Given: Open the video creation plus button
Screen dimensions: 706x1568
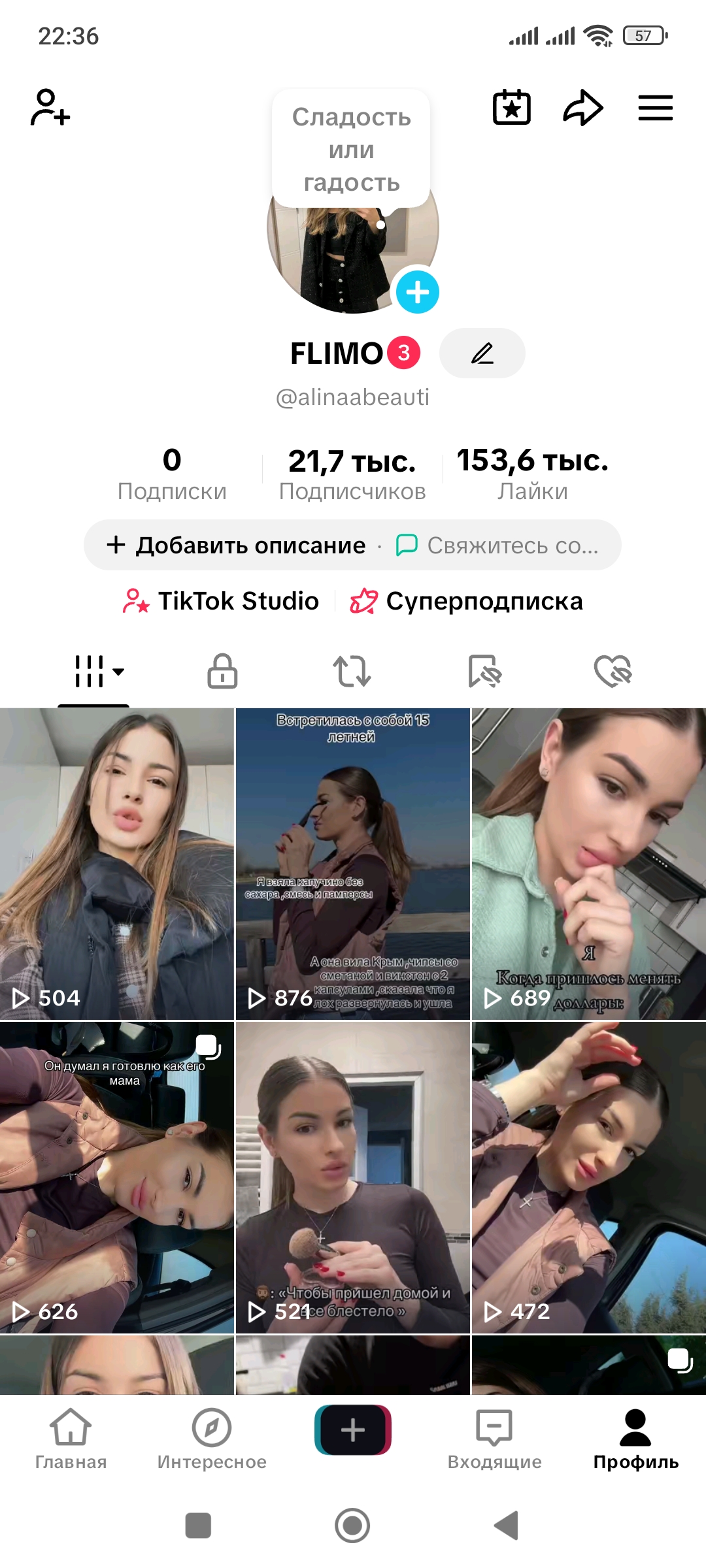Looking at the screenshot, I should coord(353,1428).
